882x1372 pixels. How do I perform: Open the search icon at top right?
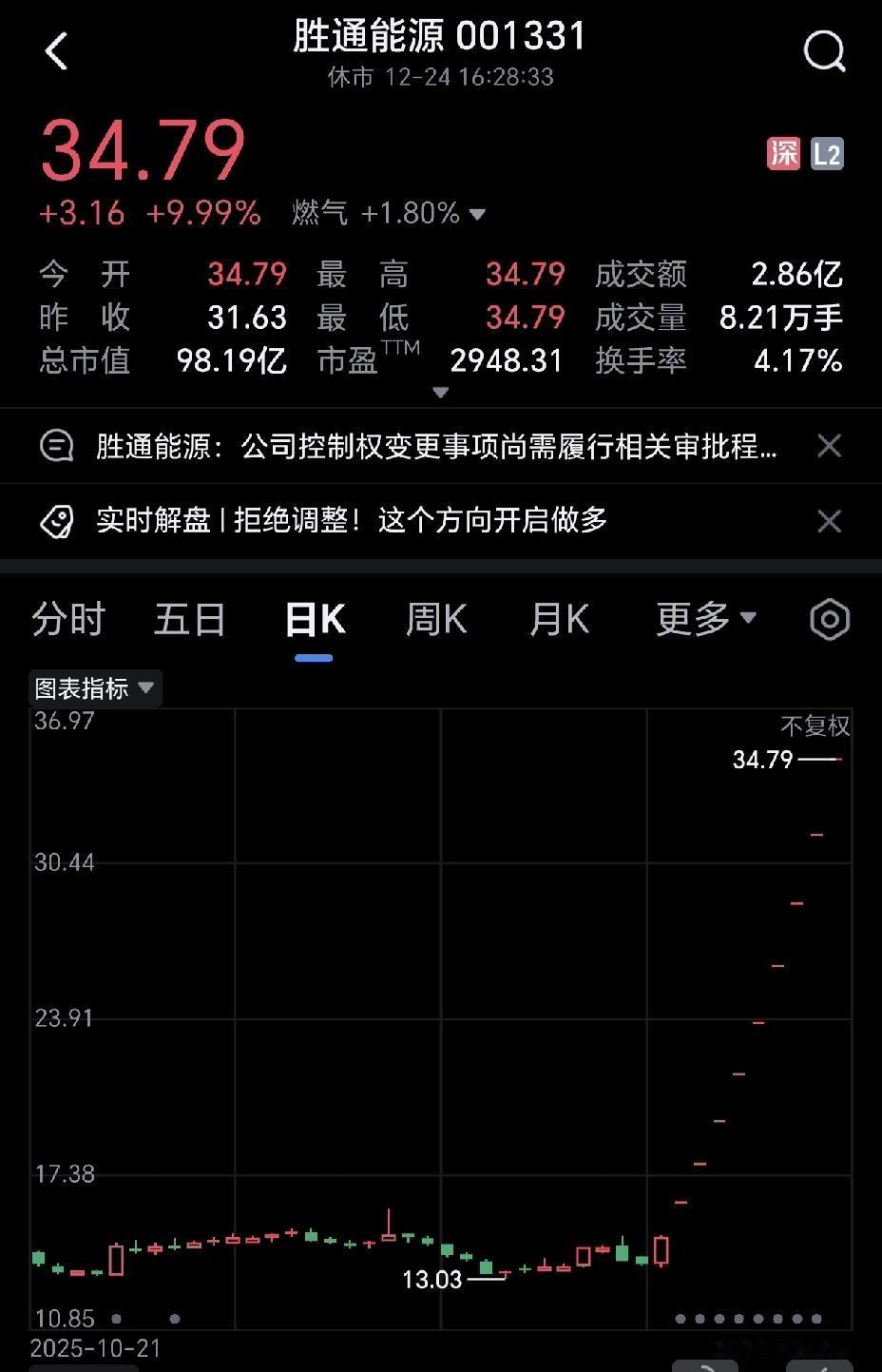pos(825,51)
